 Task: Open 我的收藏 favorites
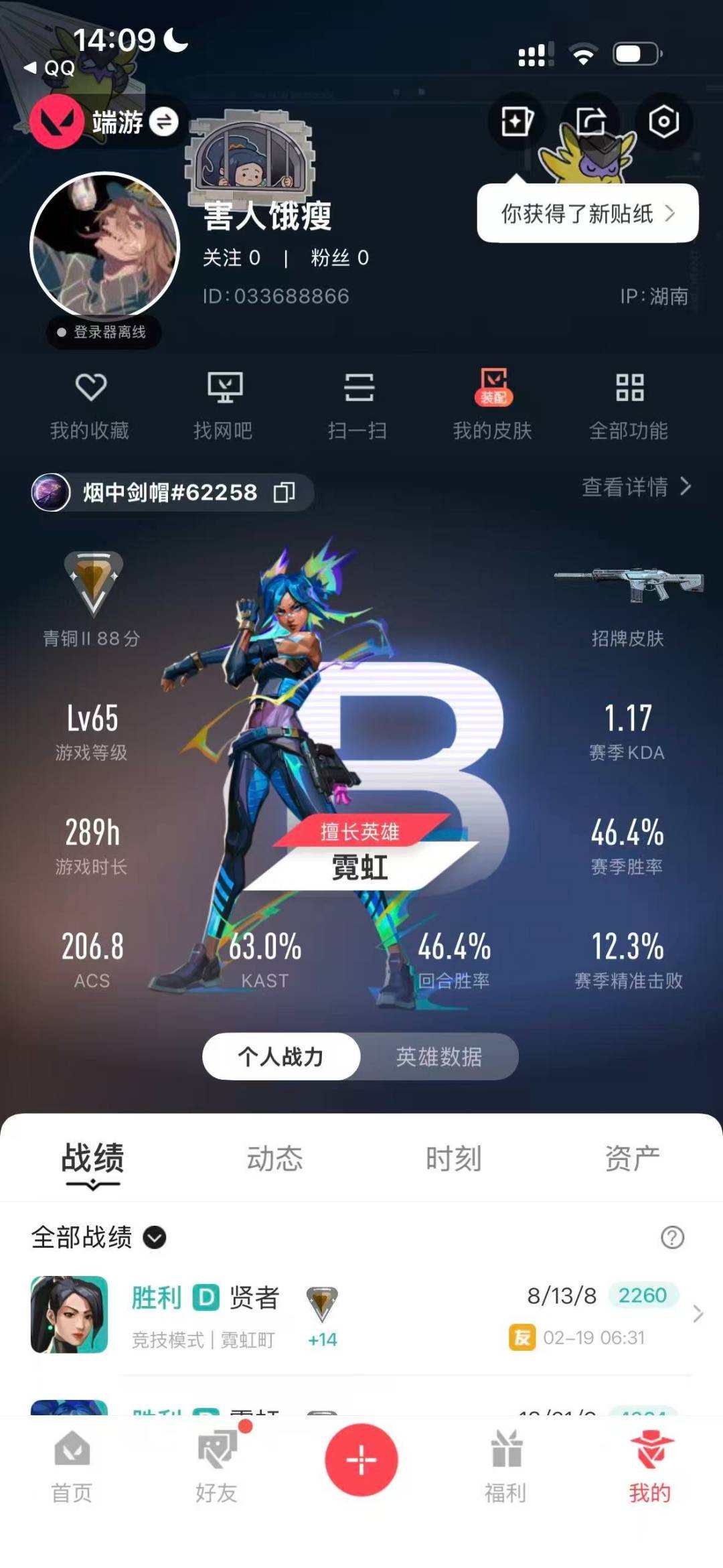point(92,402)
